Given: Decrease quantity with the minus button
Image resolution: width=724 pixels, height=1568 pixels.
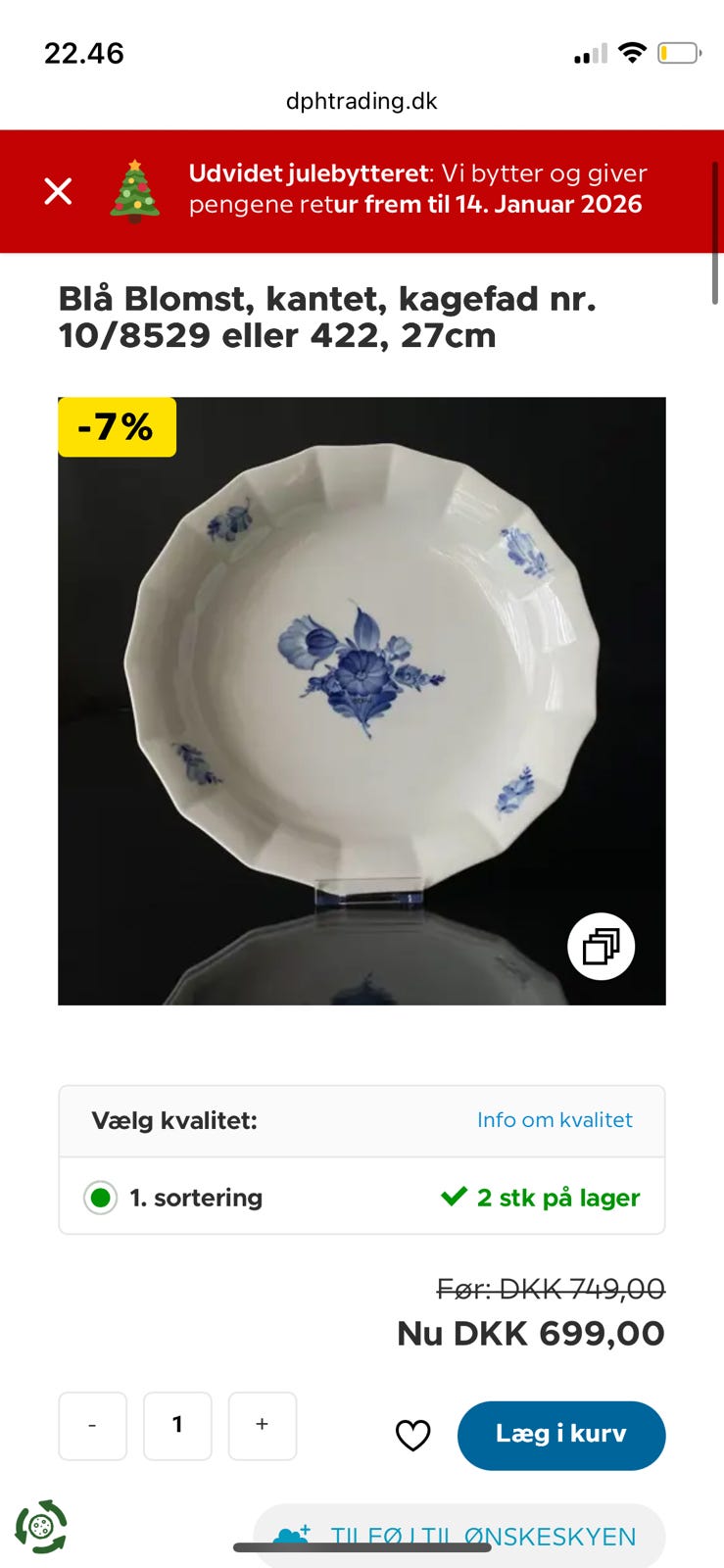Looking at the screenshot, I should click(92, 1426).
